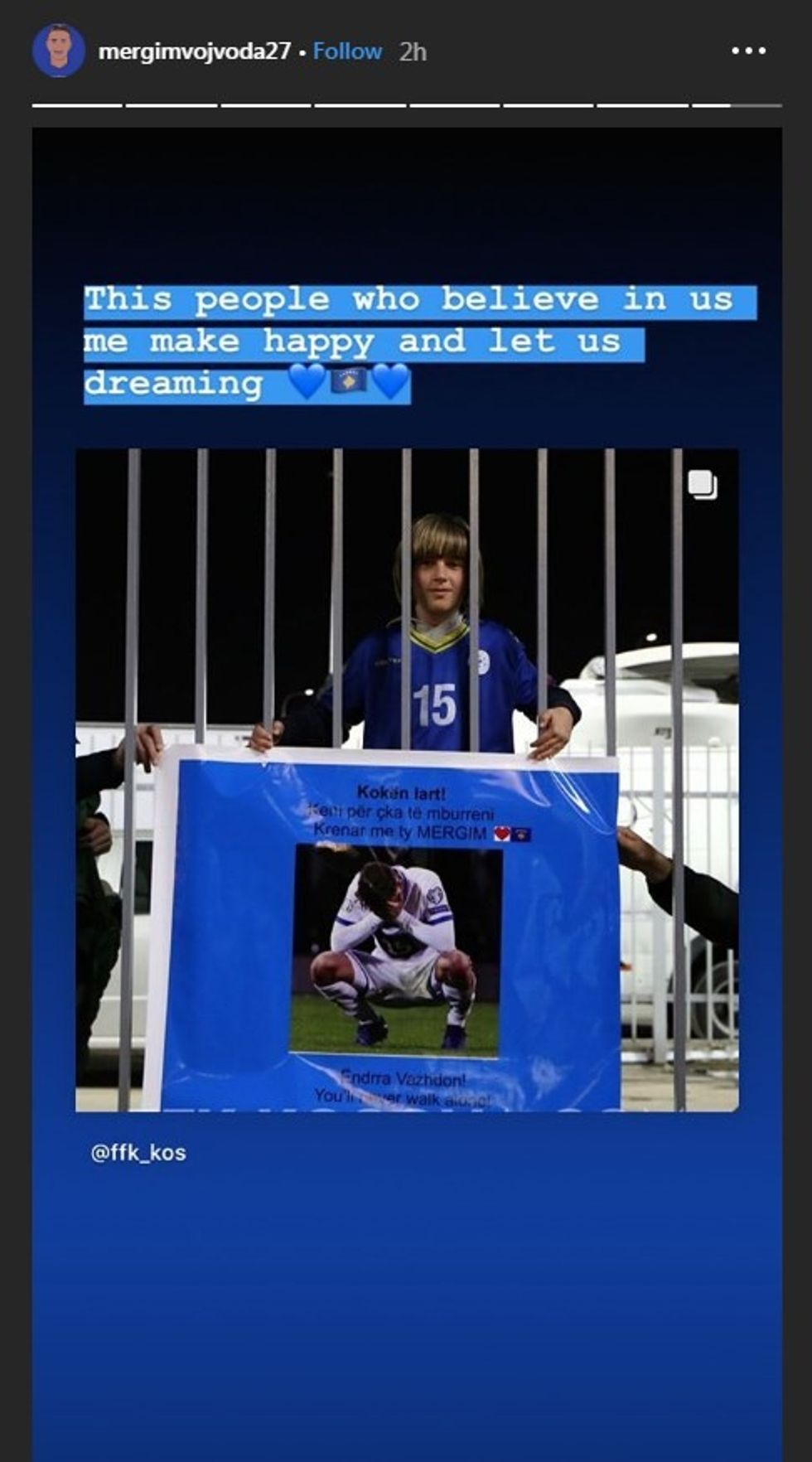Screen dimensions: 812x1462
Task: Open the shared post from ffk_kos
Action: (x=406, y=779)
